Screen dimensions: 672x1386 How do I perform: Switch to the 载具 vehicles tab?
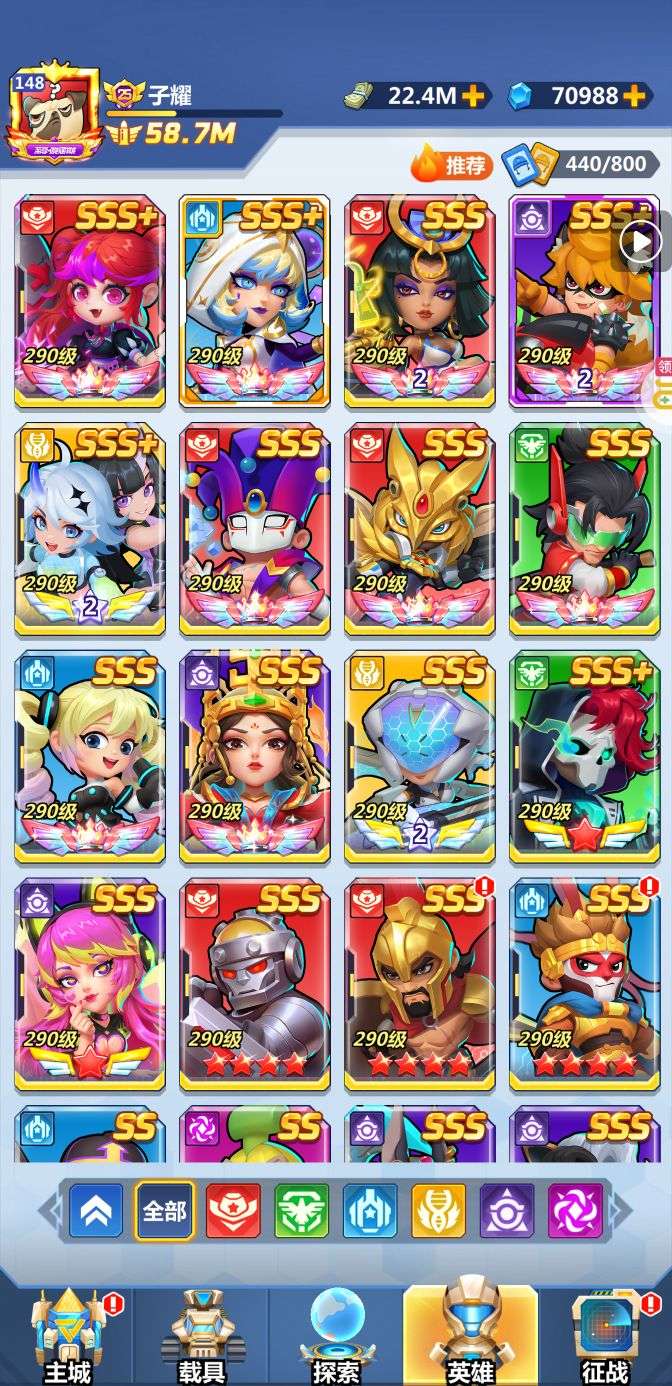pos(200,1337)
